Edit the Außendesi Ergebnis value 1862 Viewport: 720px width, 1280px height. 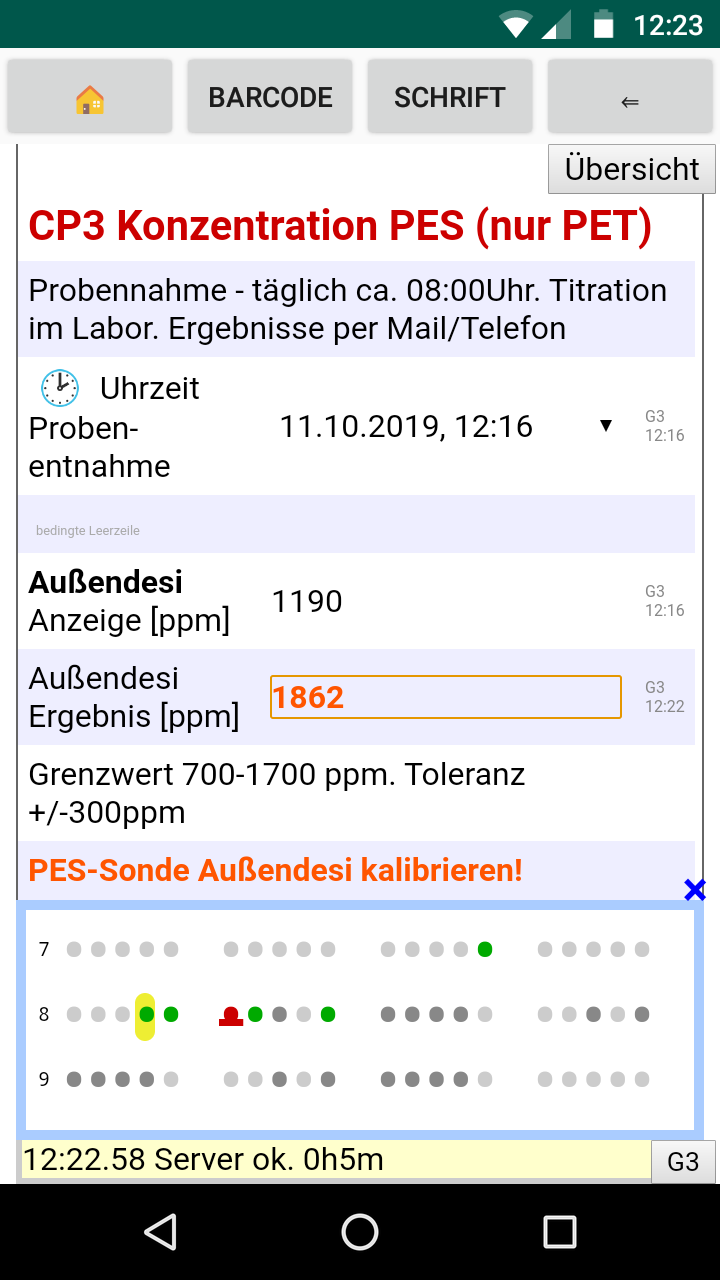pos(445,697)
